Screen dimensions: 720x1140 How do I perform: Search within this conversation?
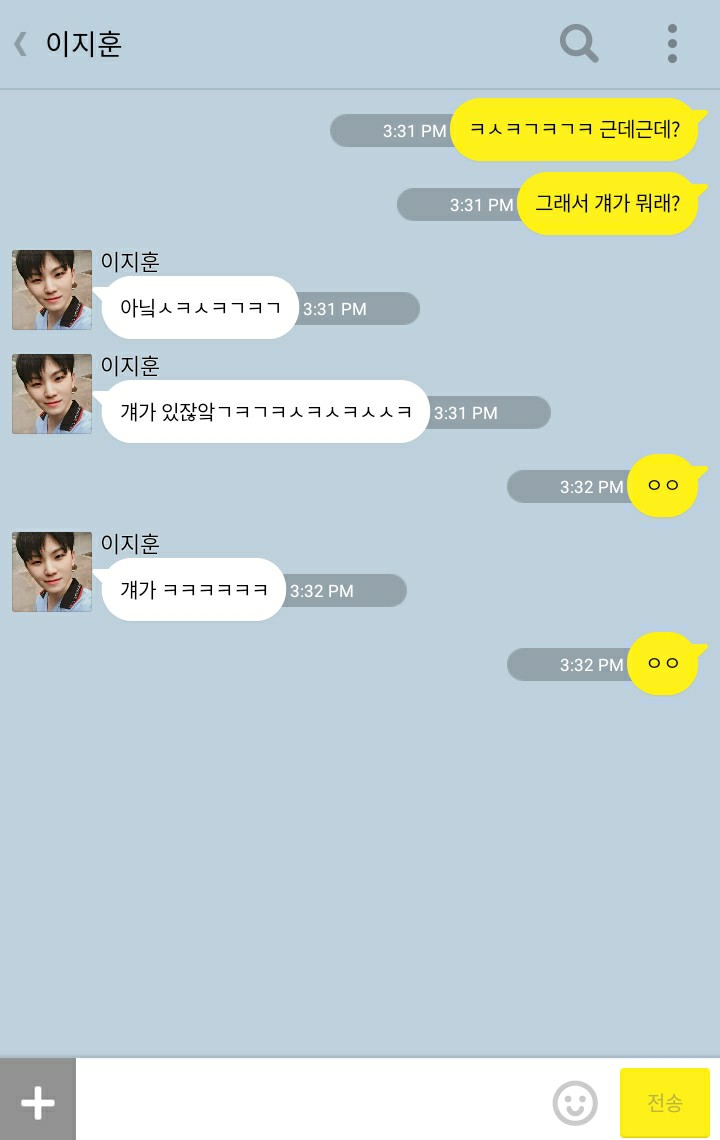[x=578, y=44]
